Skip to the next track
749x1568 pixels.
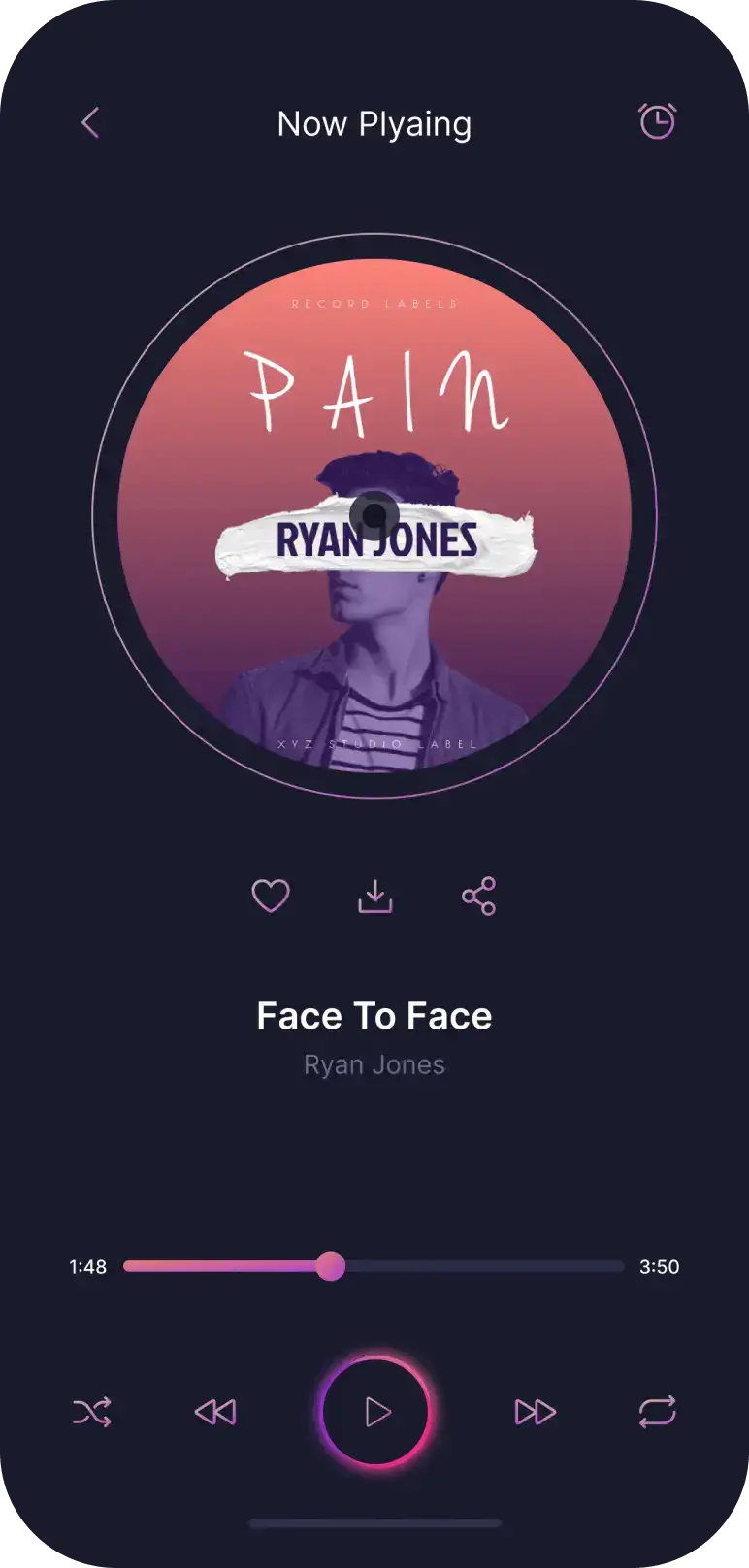(x=535, y=1412)
